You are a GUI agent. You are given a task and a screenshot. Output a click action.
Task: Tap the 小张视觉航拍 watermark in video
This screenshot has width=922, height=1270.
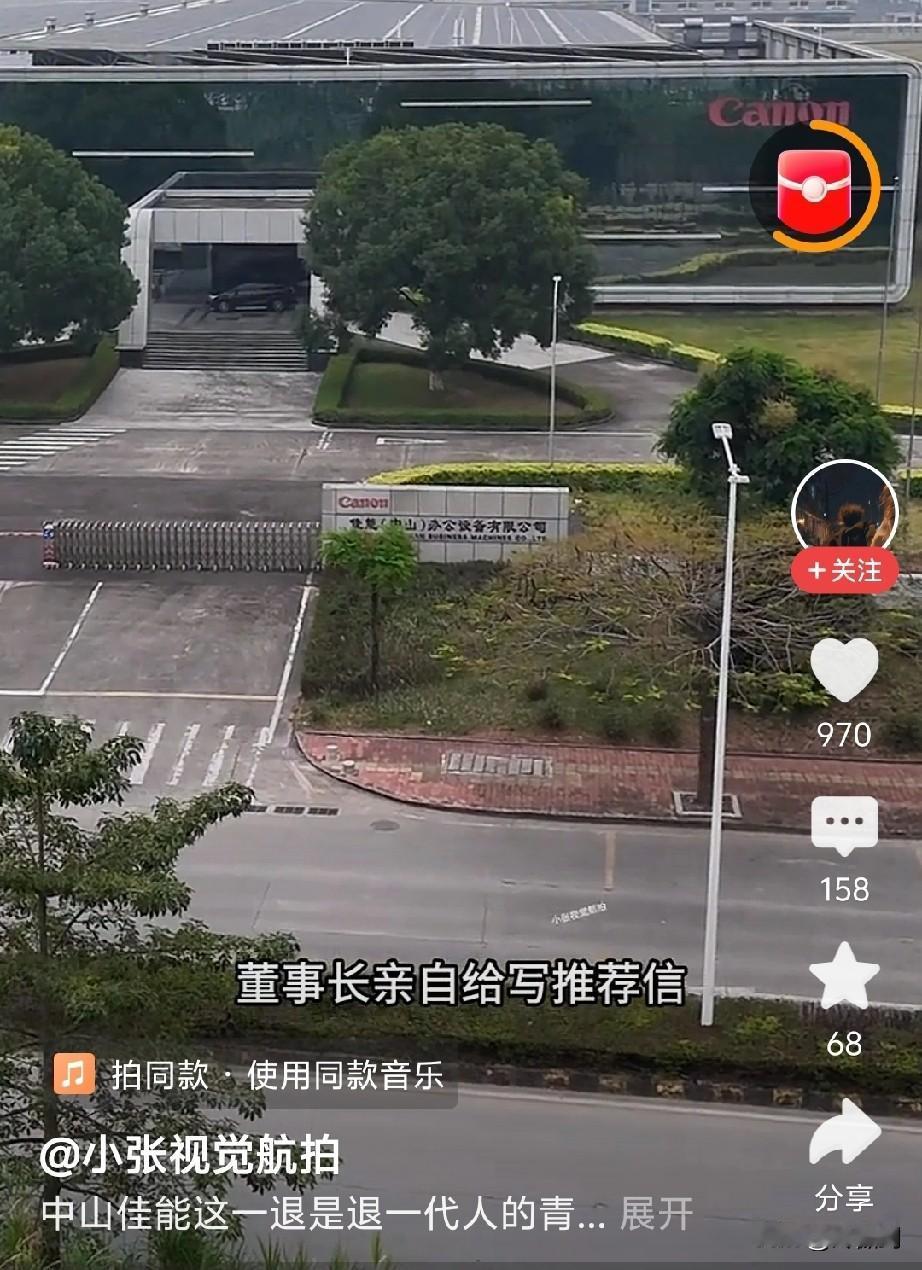[x=579, y=912]
